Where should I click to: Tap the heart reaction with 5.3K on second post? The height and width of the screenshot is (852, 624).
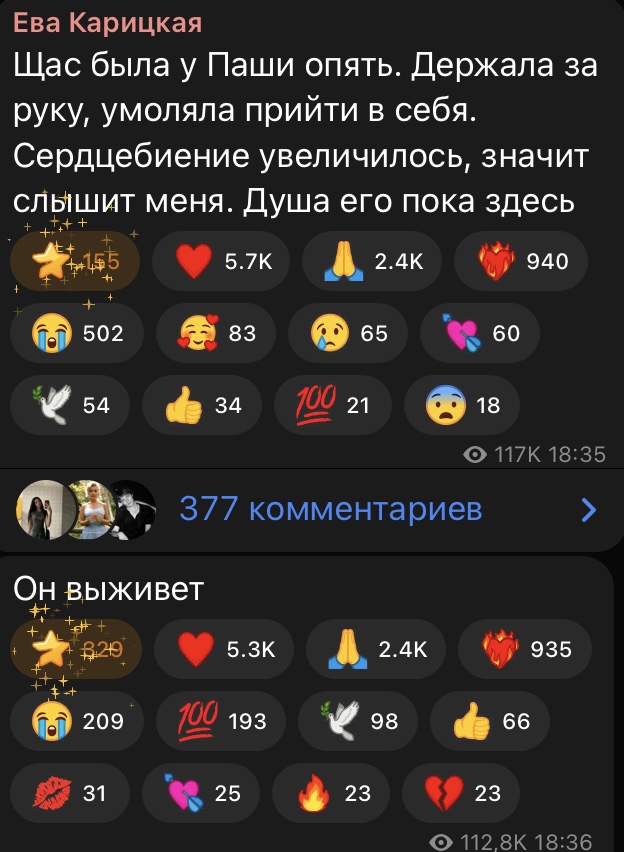click(x=222, y=649)
